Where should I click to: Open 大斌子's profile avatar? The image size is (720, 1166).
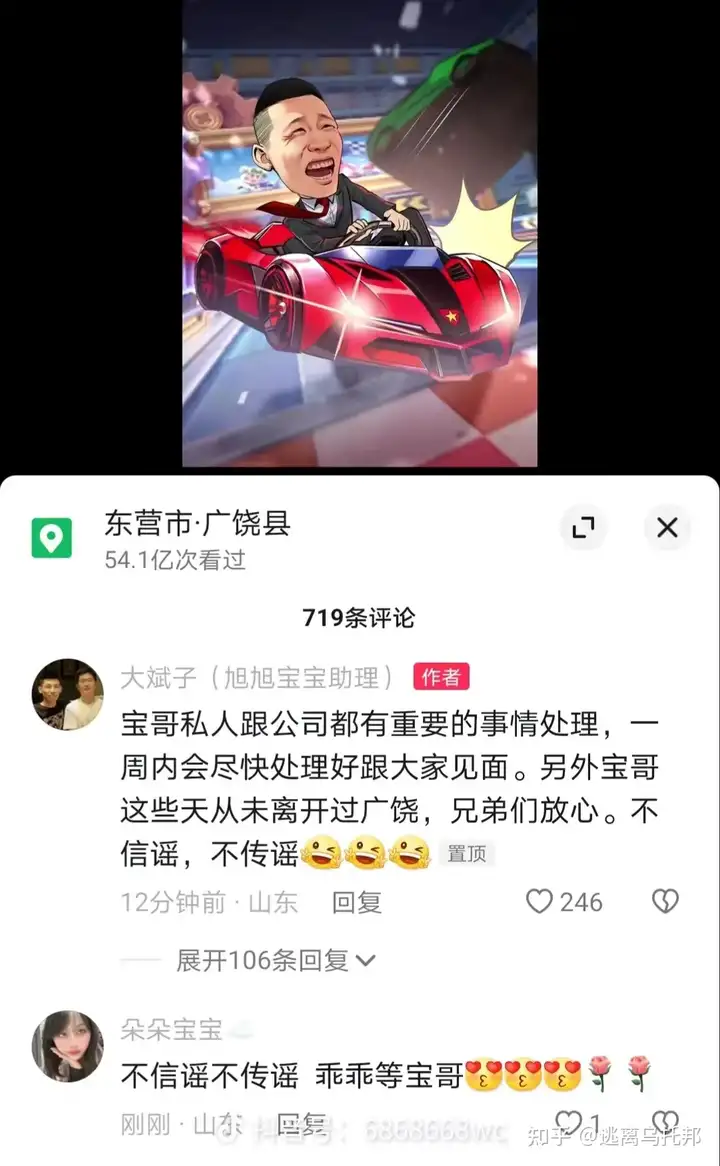tap(68, 694)
